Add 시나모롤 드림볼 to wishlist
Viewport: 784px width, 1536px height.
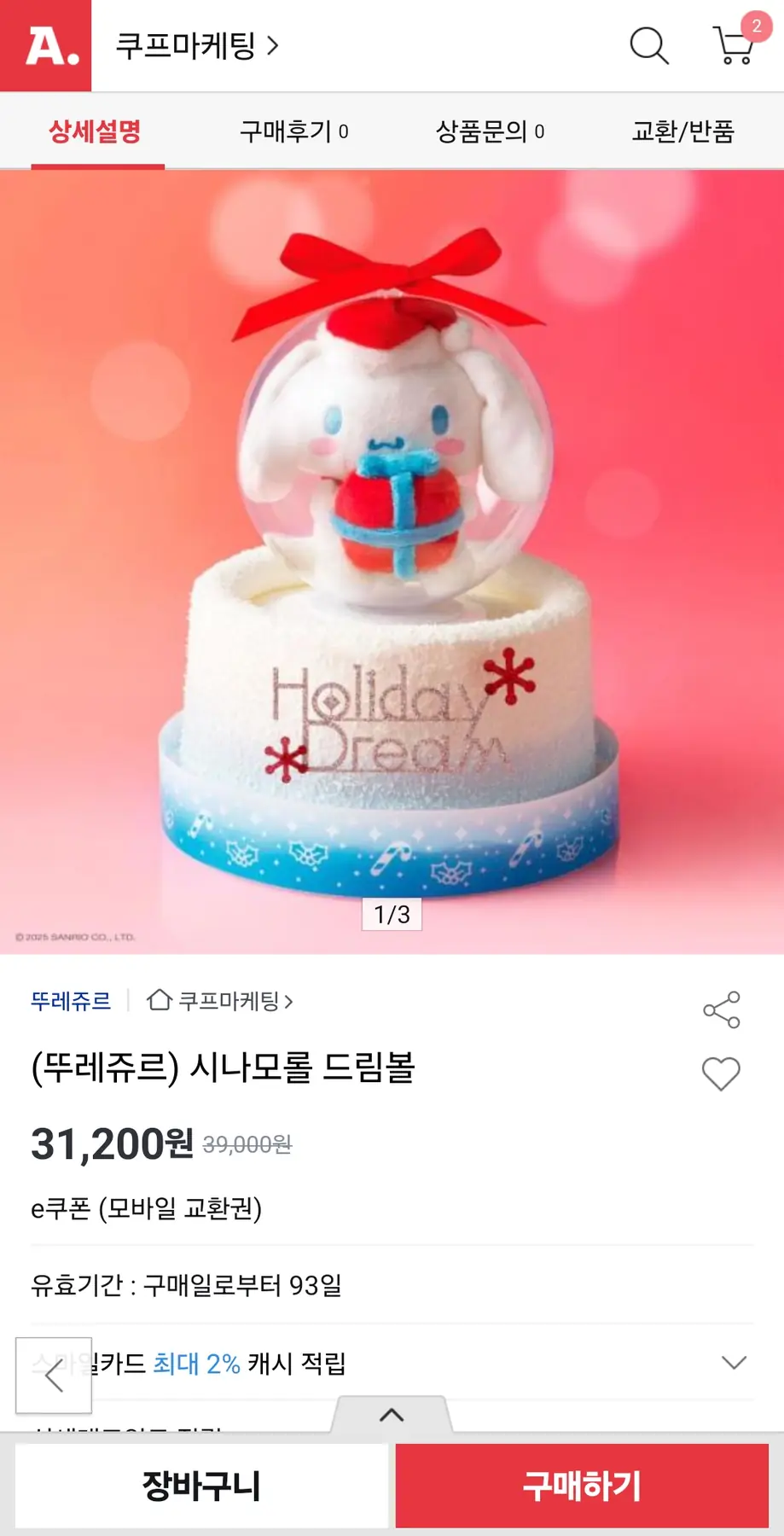(721, 1073)
